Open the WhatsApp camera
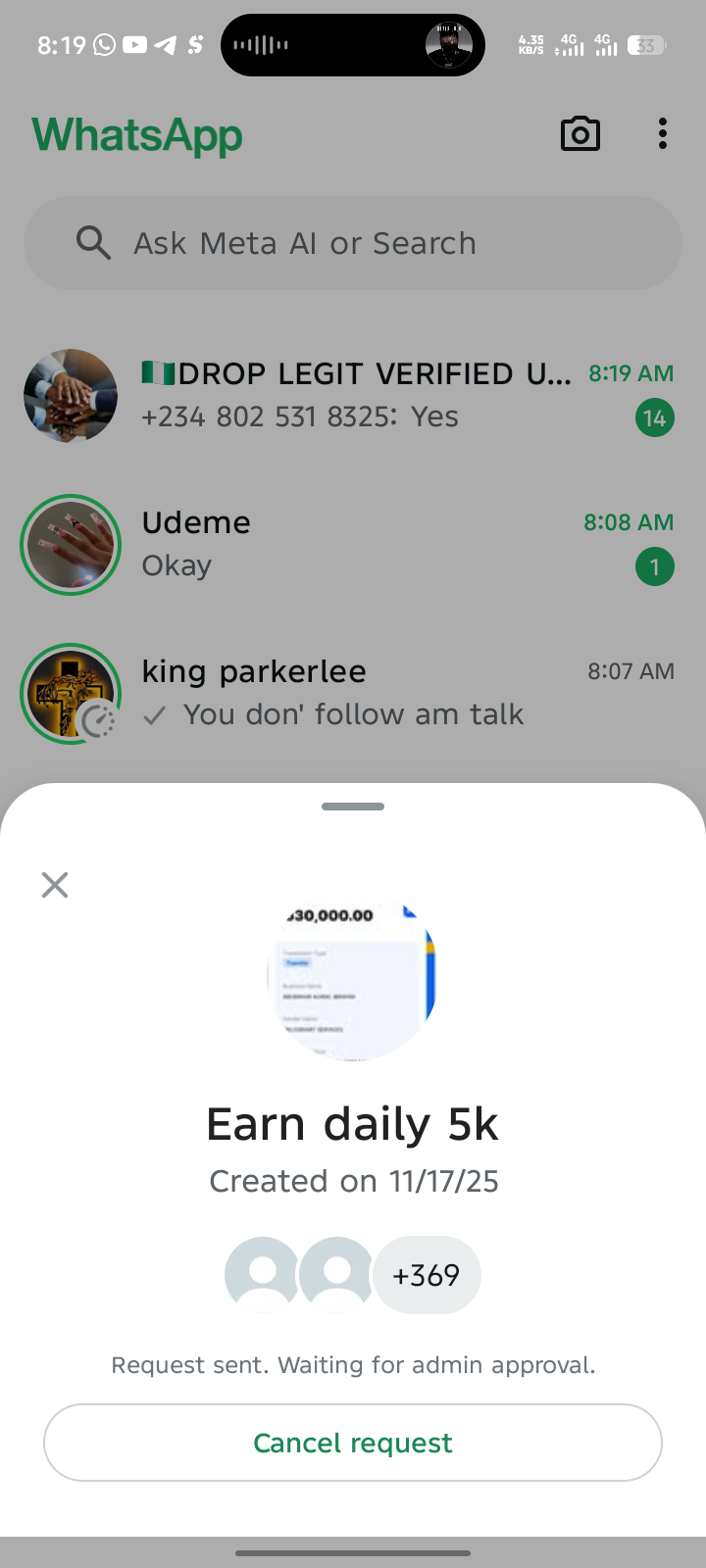Viewport: 706px width, 1568px height. [x=580, y=134]
